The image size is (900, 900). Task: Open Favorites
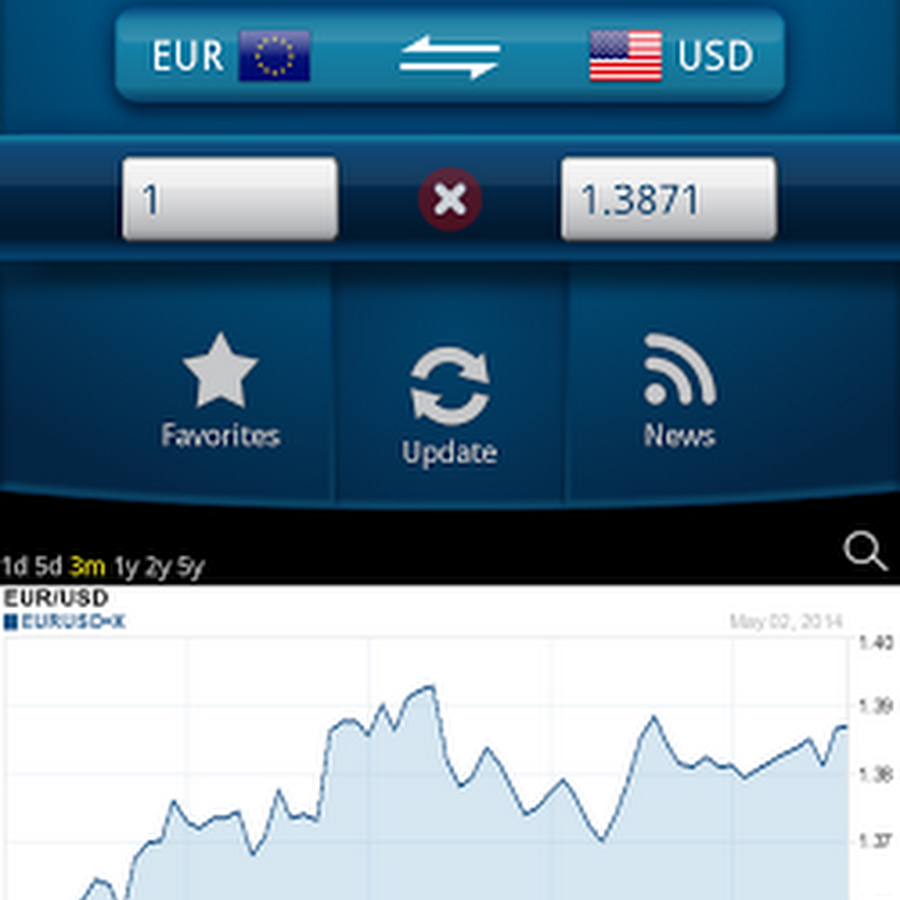pos(220,392)
